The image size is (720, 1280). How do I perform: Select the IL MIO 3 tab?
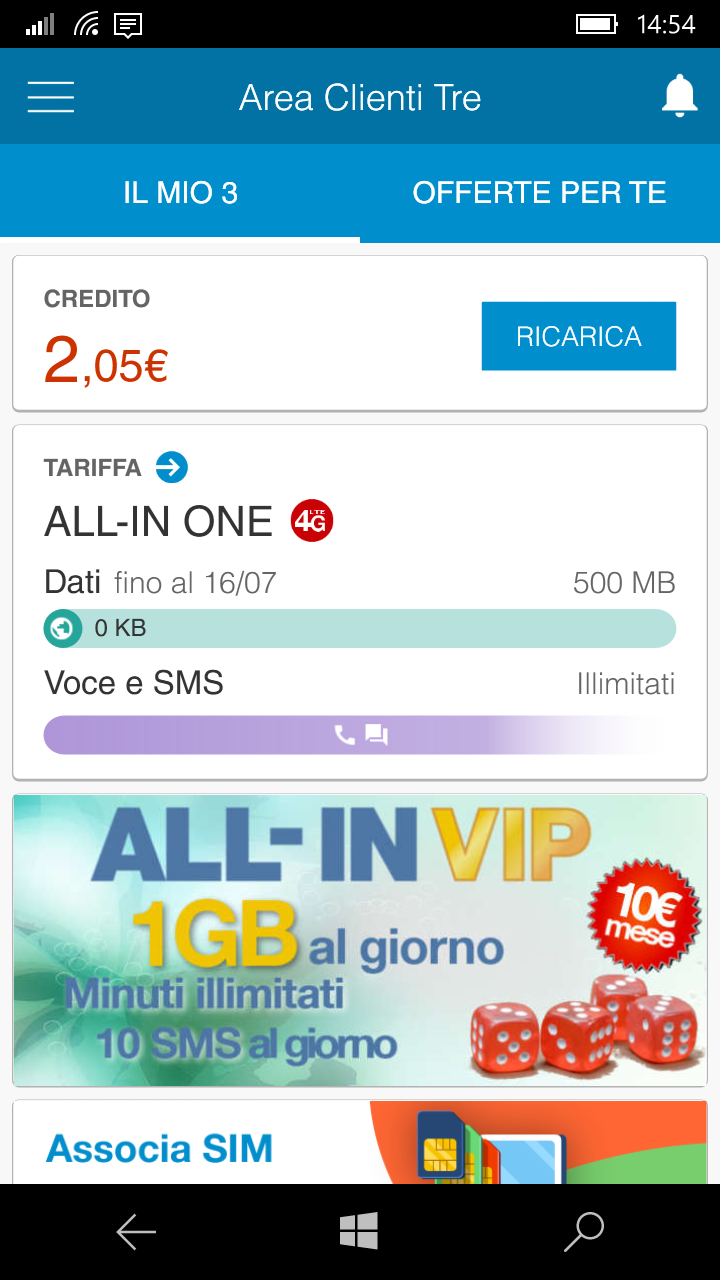(180, 192)
